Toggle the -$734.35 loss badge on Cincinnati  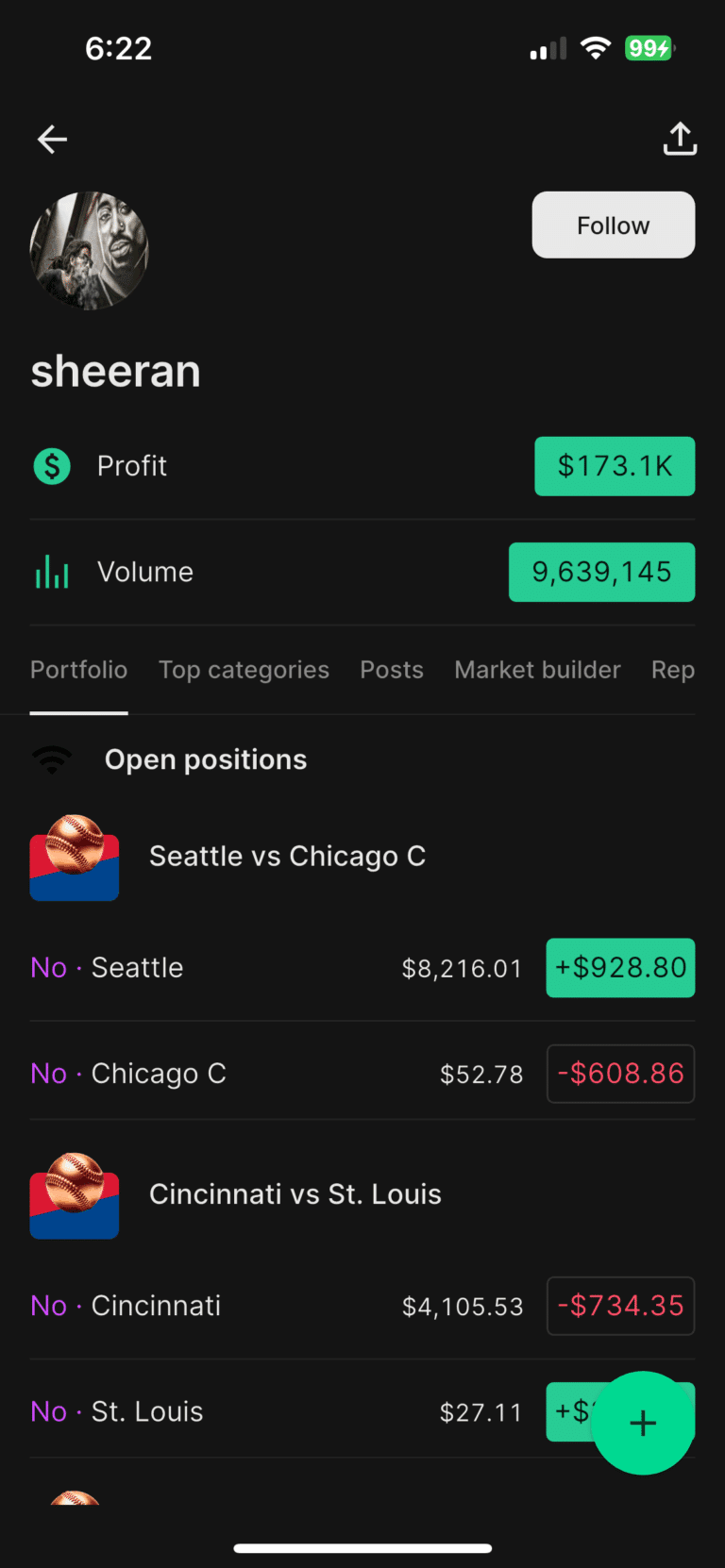(620, 1306)
